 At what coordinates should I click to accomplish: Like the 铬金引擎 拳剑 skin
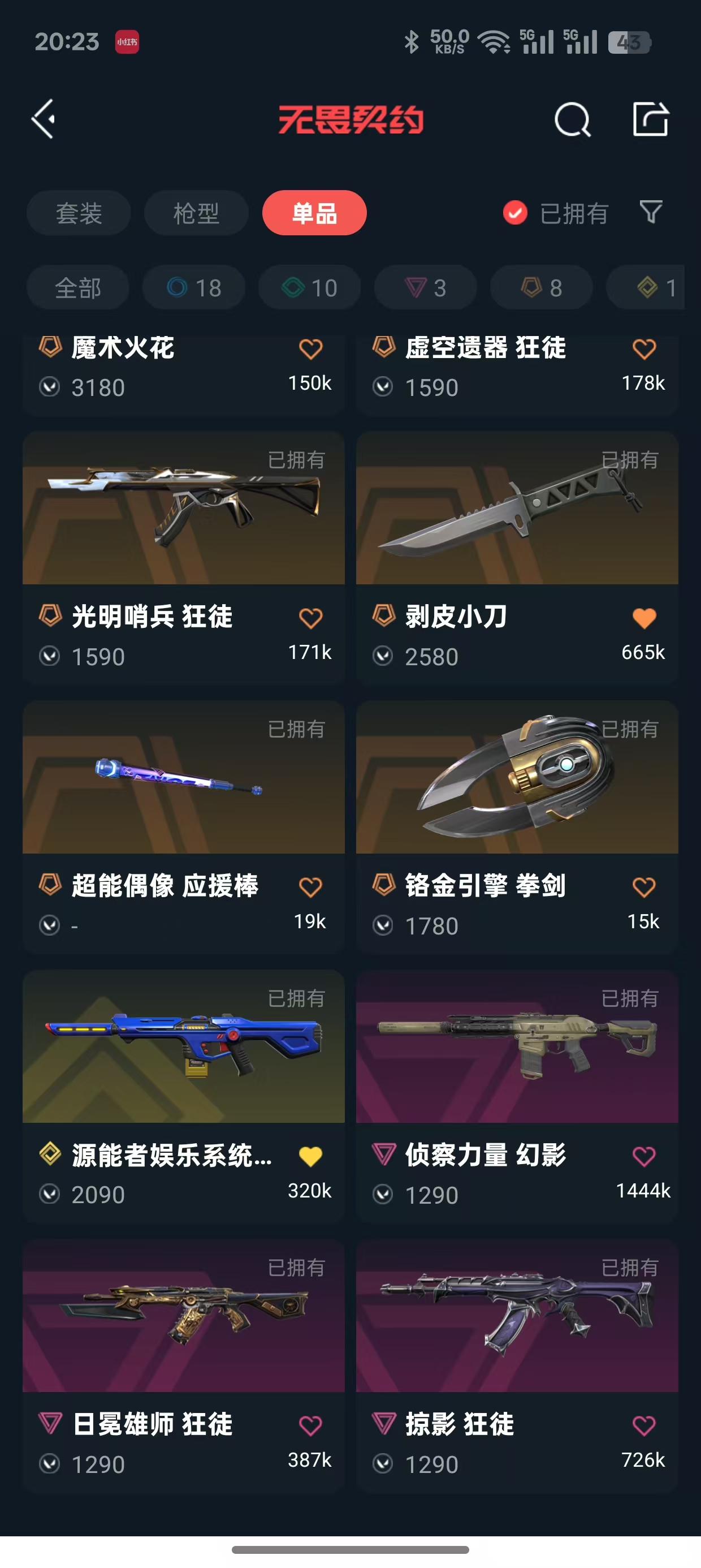(x=644, y=888)
